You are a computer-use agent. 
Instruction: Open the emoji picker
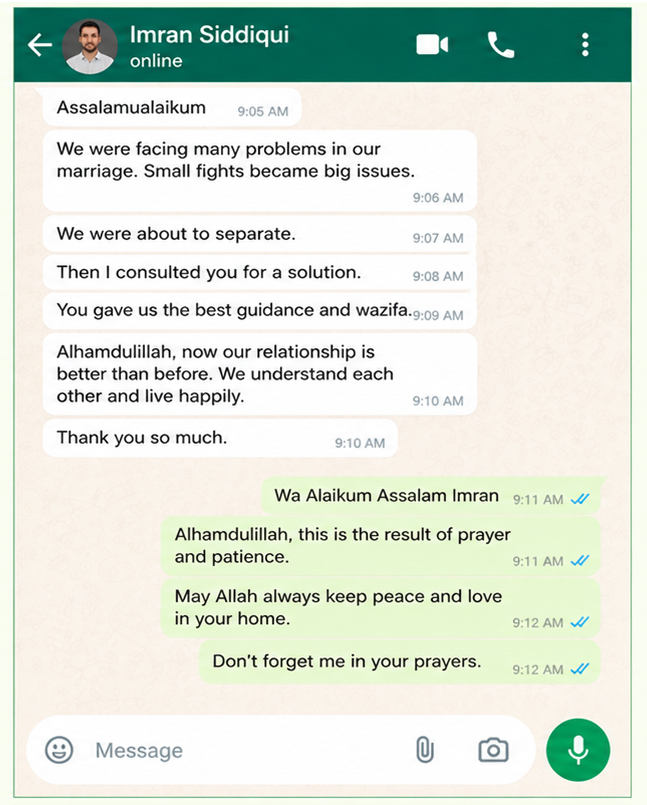[59, 750]
